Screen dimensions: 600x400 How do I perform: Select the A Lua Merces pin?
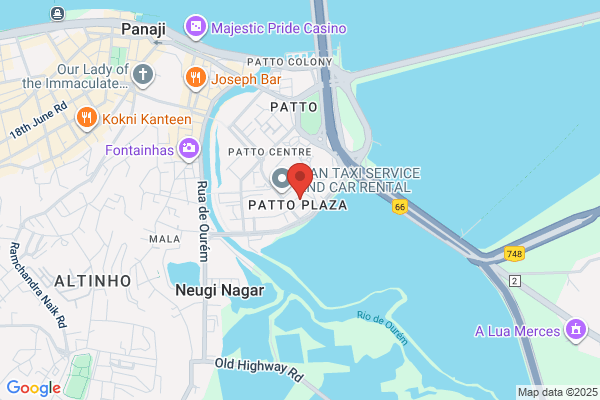[x=576, y=330]
